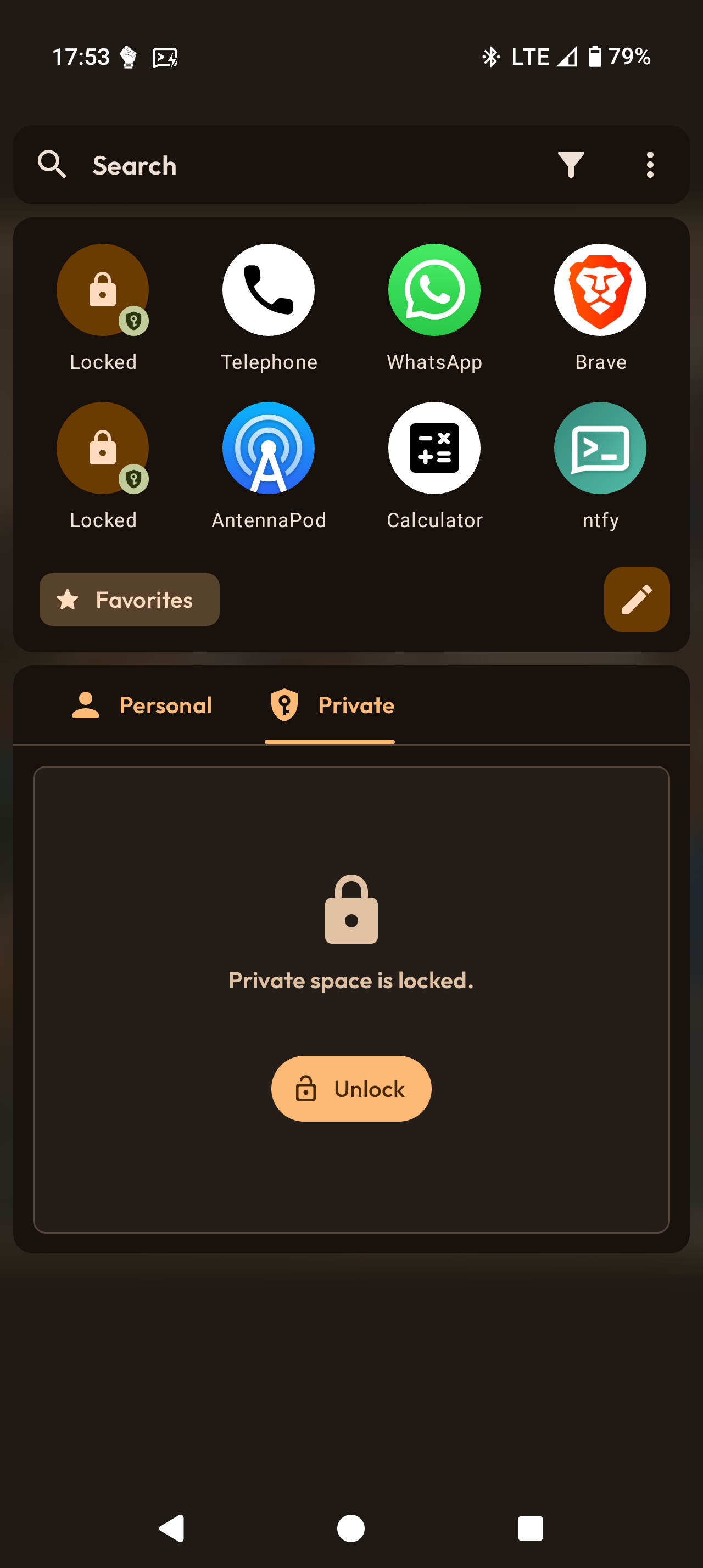The height and width of the screenshot is (1568, 703).
Task: Open the search filter options
Action: (570, 165)
